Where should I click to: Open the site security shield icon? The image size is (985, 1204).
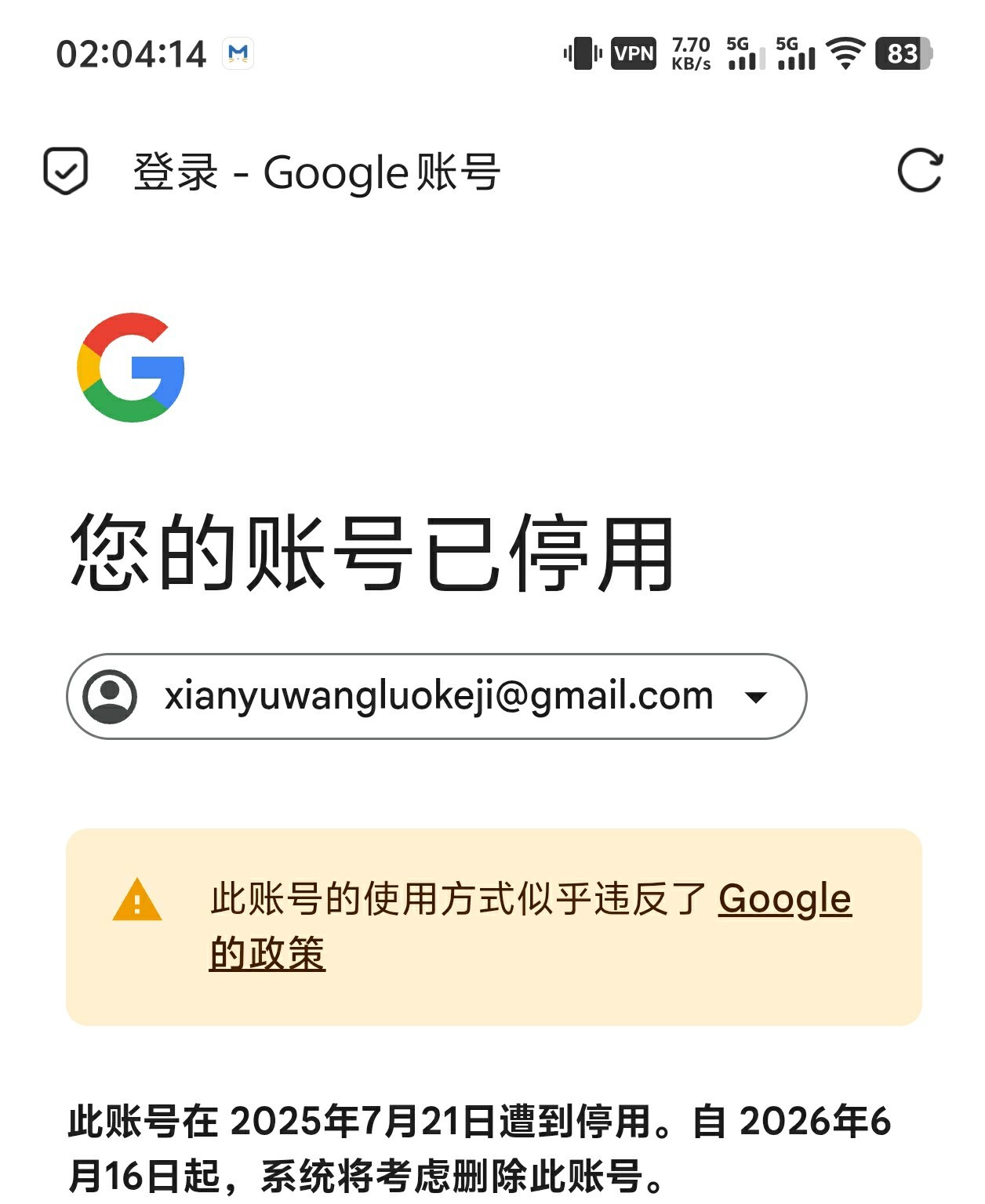coord(65,170)
